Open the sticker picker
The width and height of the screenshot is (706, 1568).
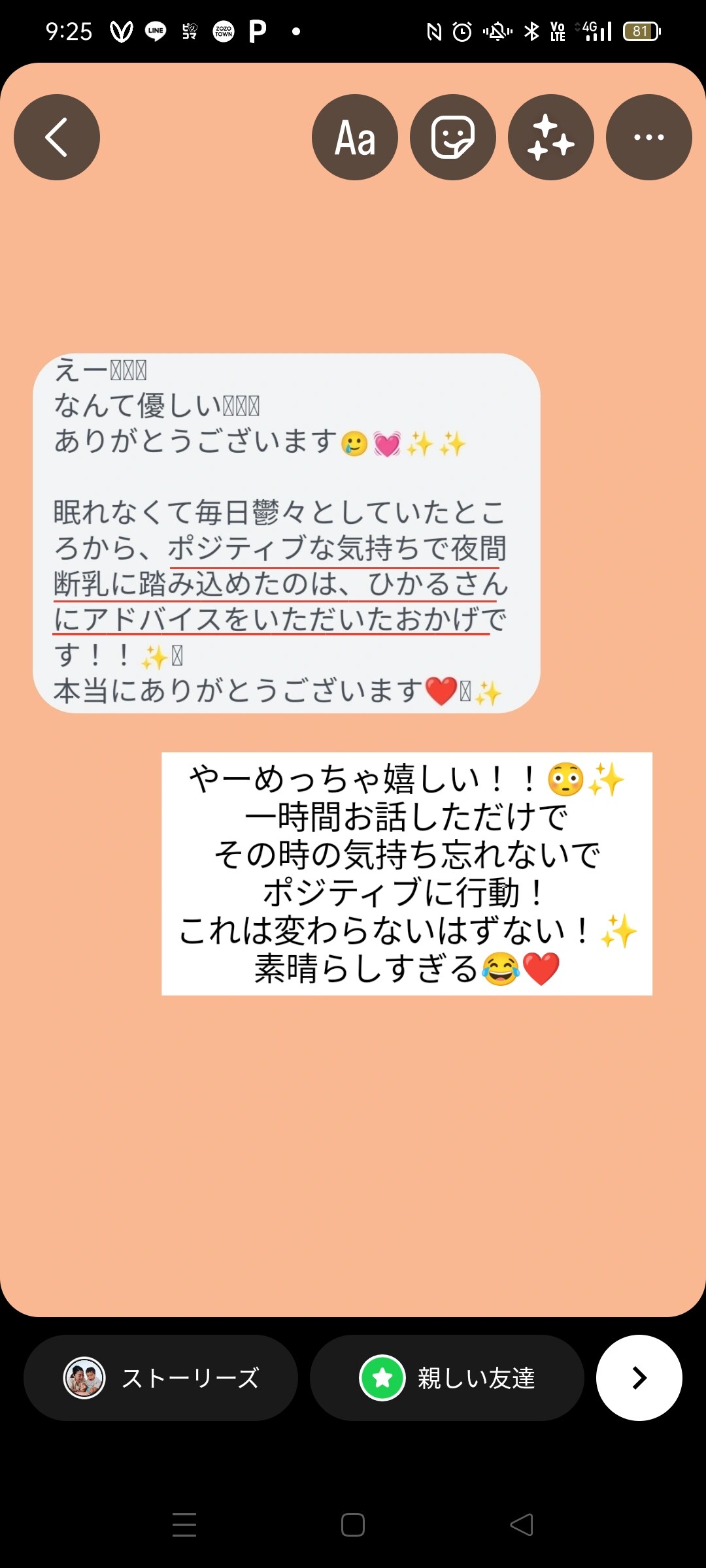pos(453,137)
